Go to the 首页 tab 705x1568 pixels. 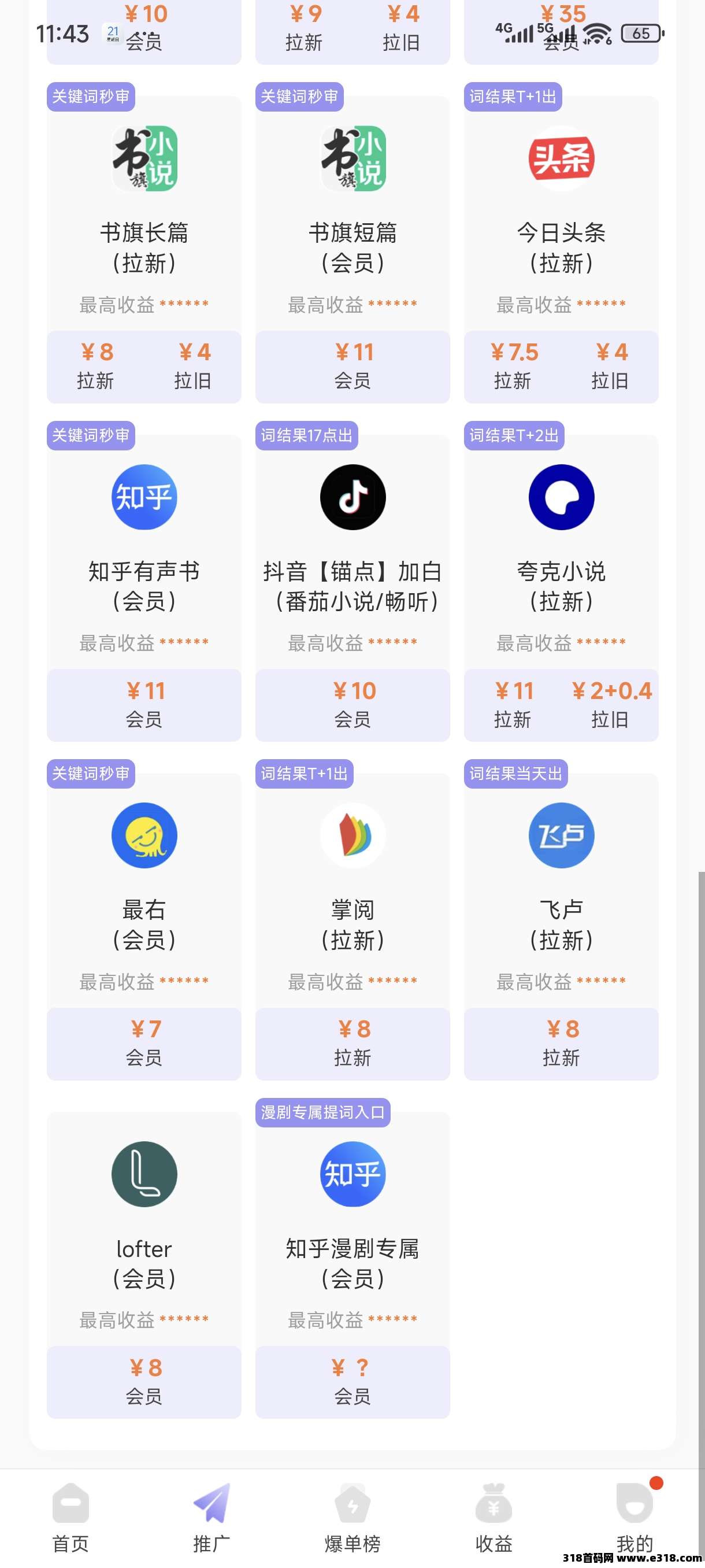click(x=70, y=1518)
